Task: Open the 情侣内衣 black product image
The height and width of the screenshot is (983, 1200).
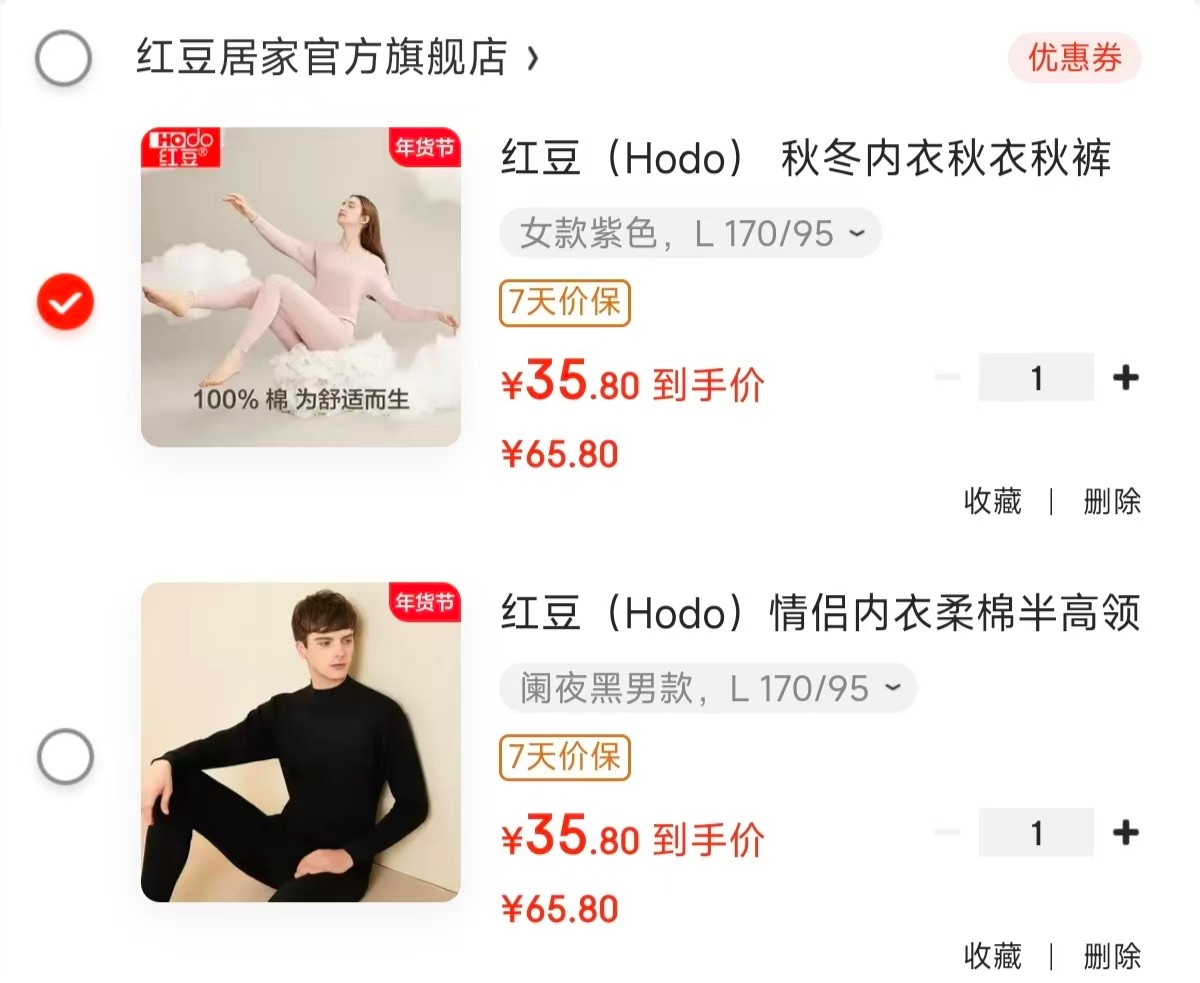Action: (300, 742)
